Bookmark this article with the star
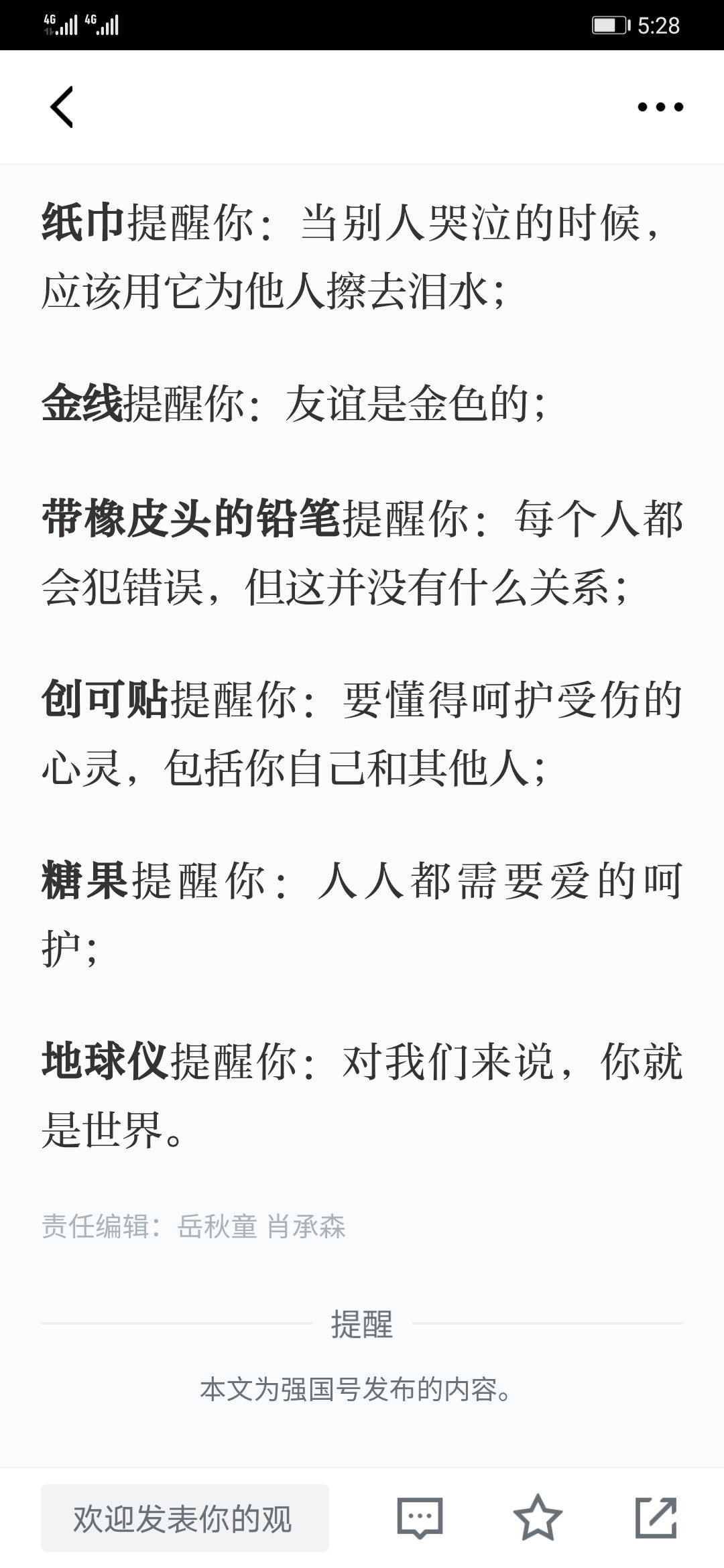The width and height of the screenshot is (724, 1568). 538,1518
